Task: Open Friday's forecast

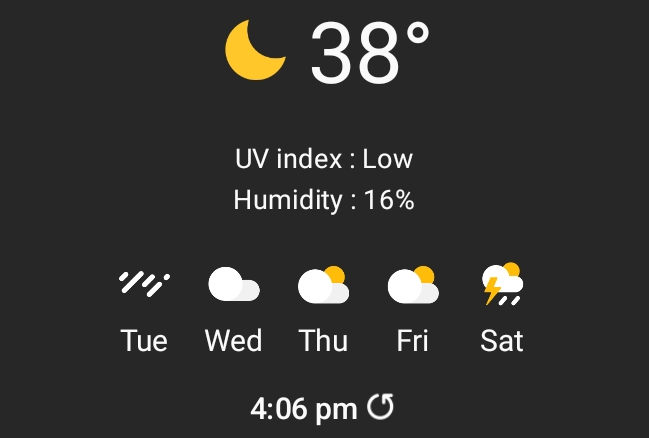Action: coord(412,310)
